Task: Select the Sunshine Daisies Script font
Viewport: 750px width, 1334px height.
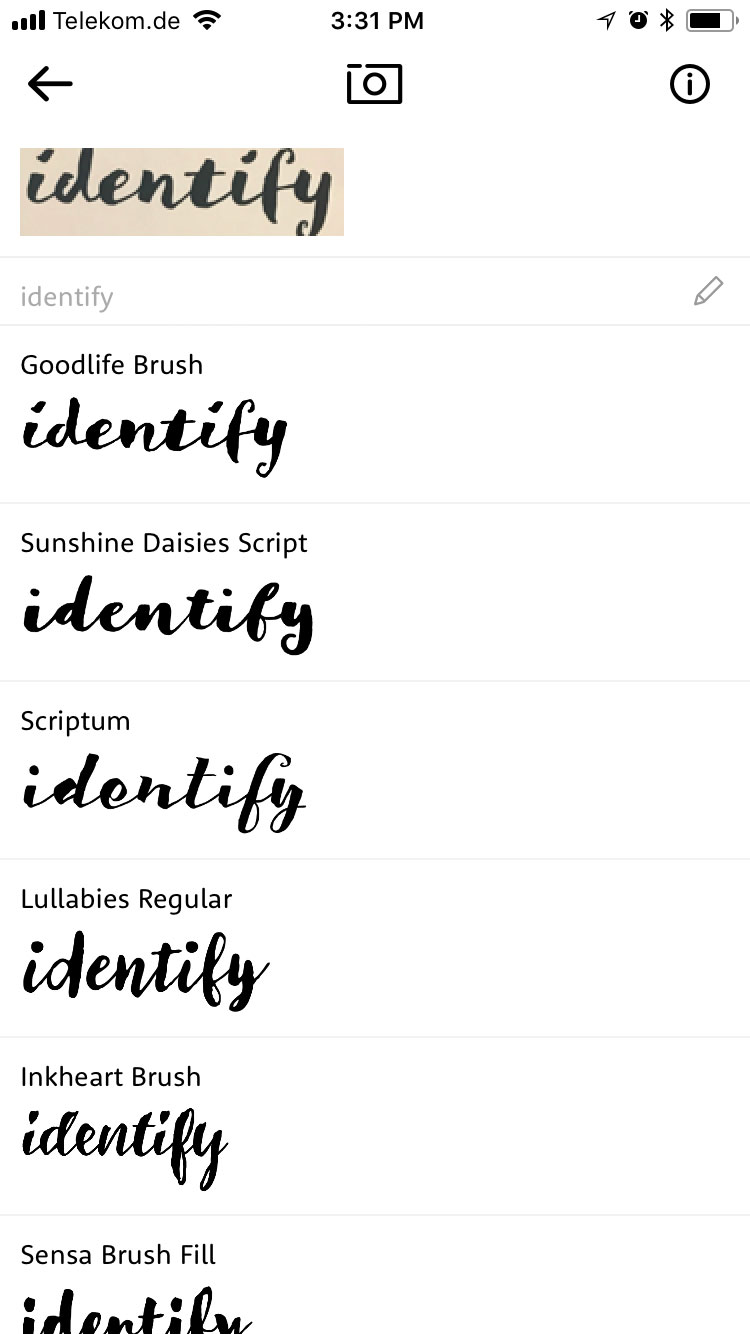Action: 375,593
